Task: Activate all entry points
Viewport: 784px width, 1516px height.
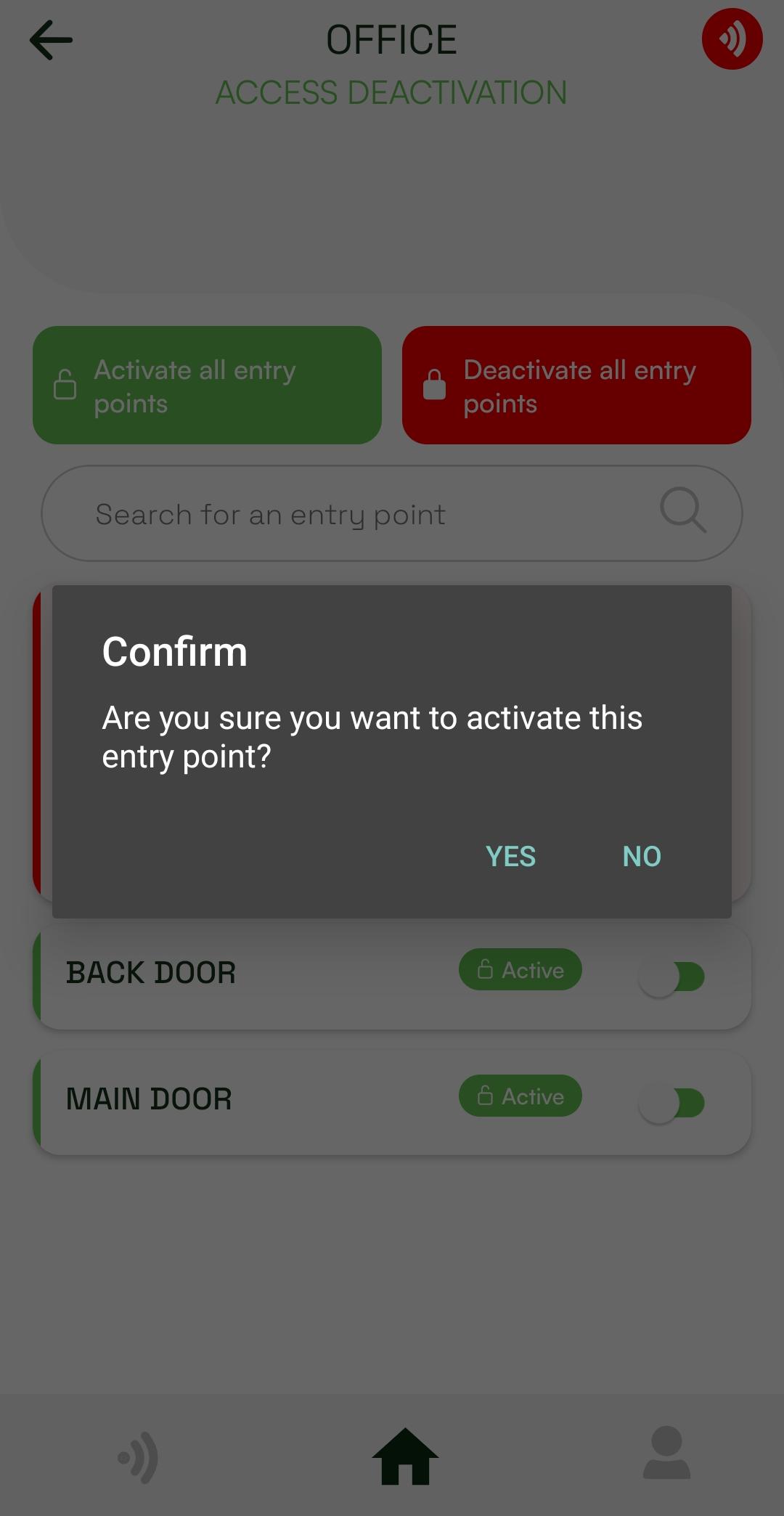Action: pos(207,386)
